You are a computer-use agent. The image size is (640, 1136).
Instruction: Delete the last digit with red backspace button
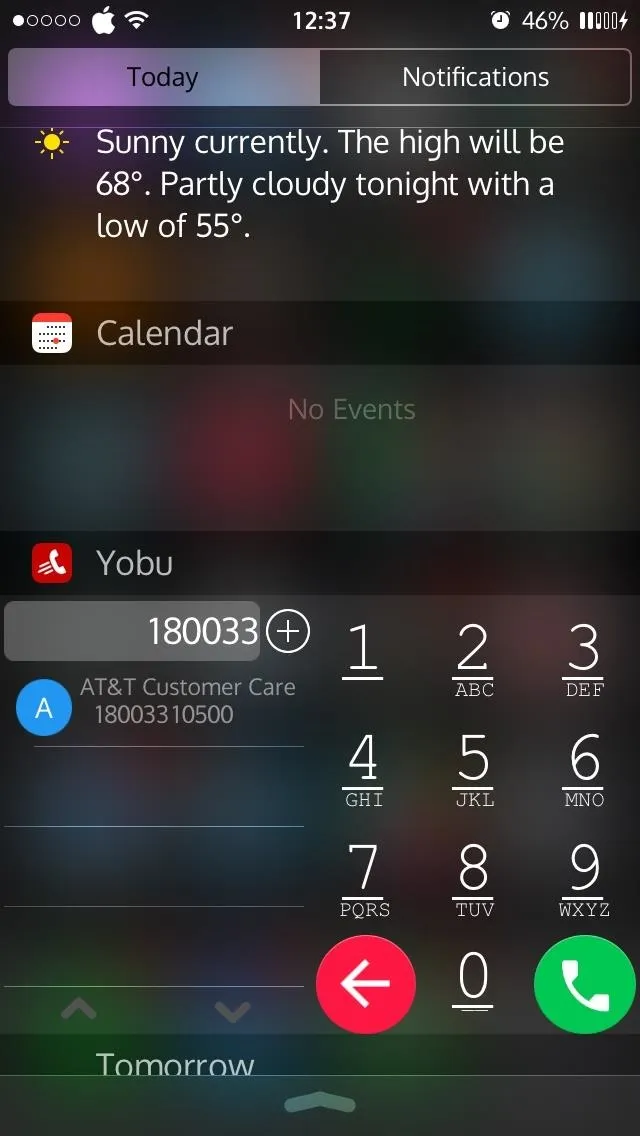366,984
